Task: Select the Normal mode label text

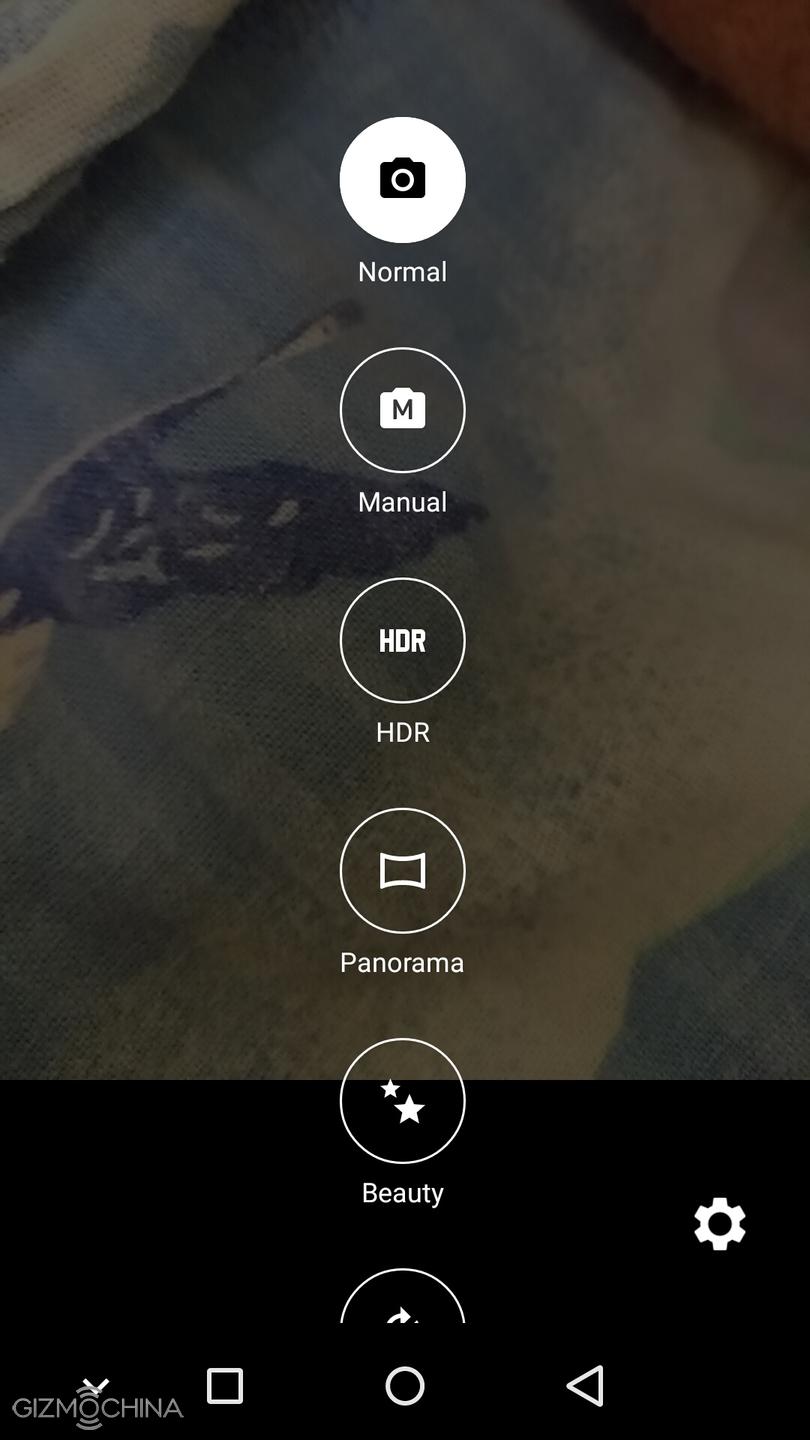Action: (402, 271)
